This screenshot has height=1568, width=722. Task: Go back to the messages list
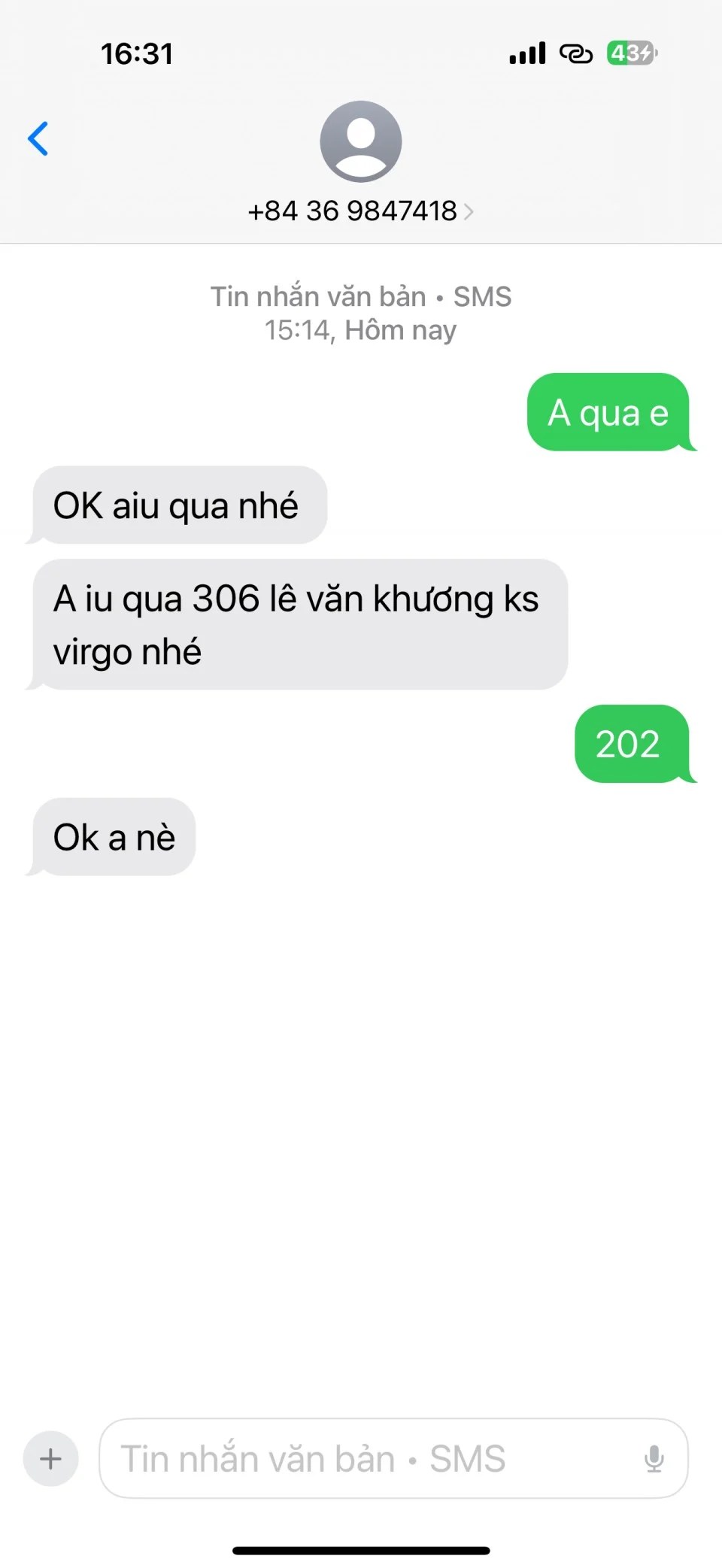pyautogui.click(x=38, y=139)
